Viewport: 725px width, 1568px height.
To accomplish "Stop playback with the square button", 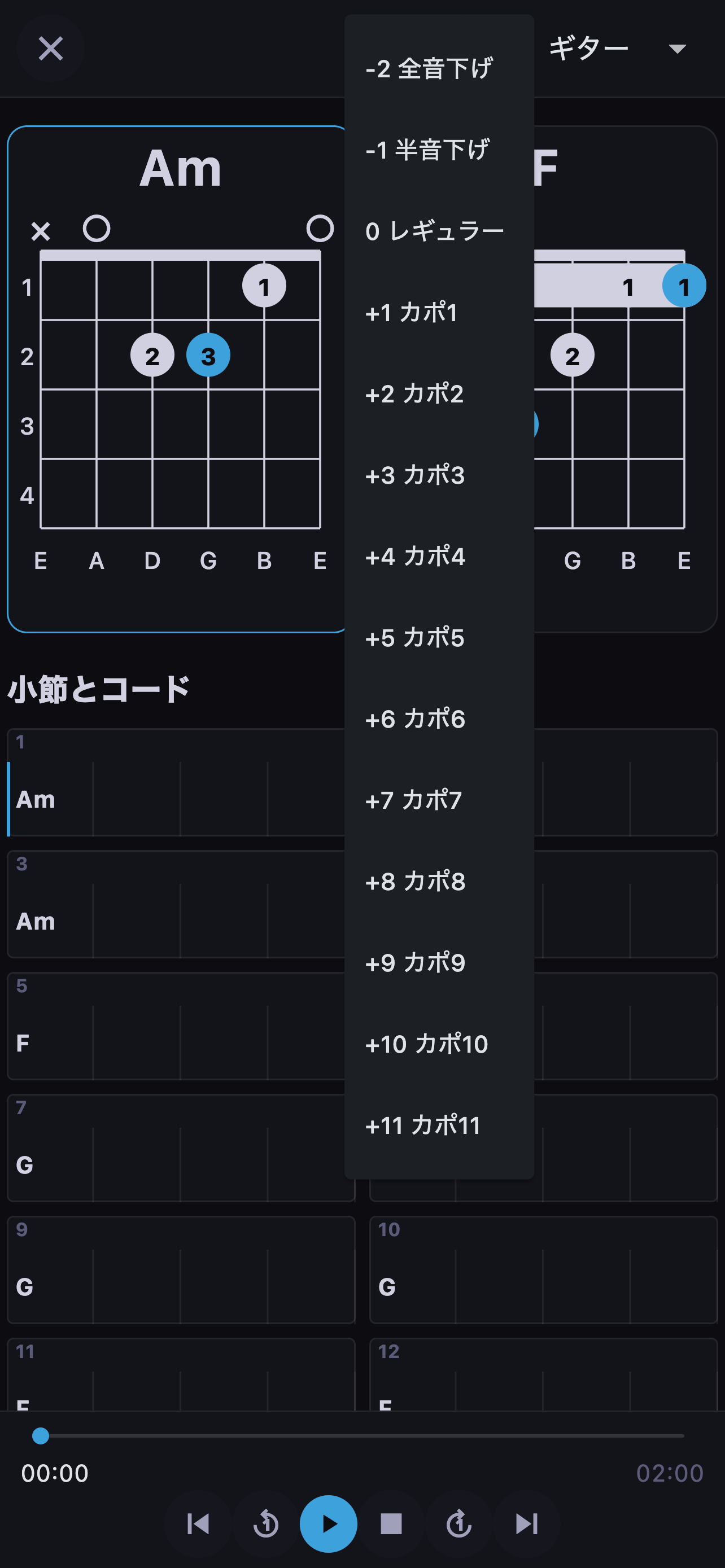I will tap(391, 1523).
